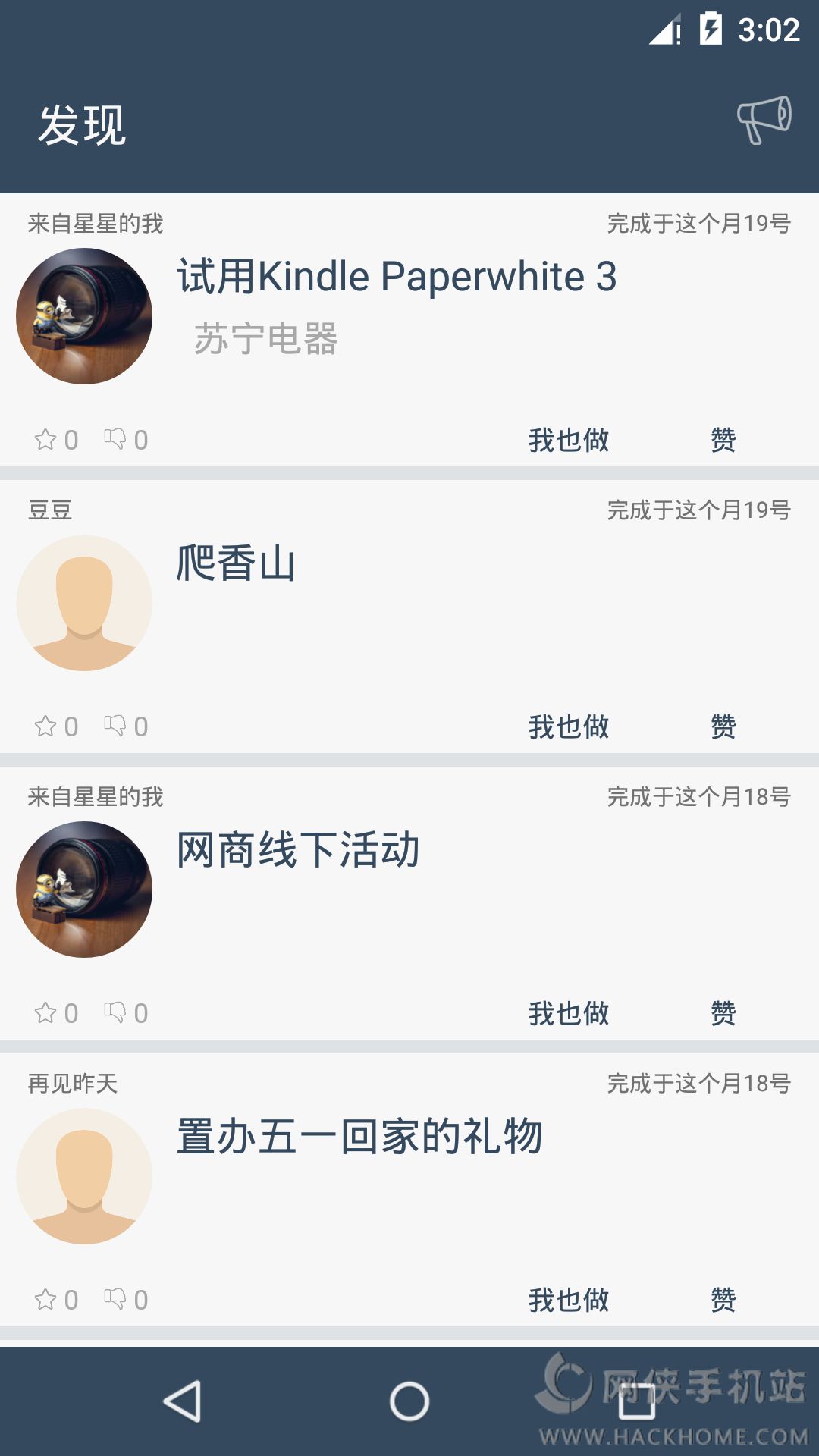819x1456 pixels.
Task: Star the 爬香山 post
Action: coord(46,726)
